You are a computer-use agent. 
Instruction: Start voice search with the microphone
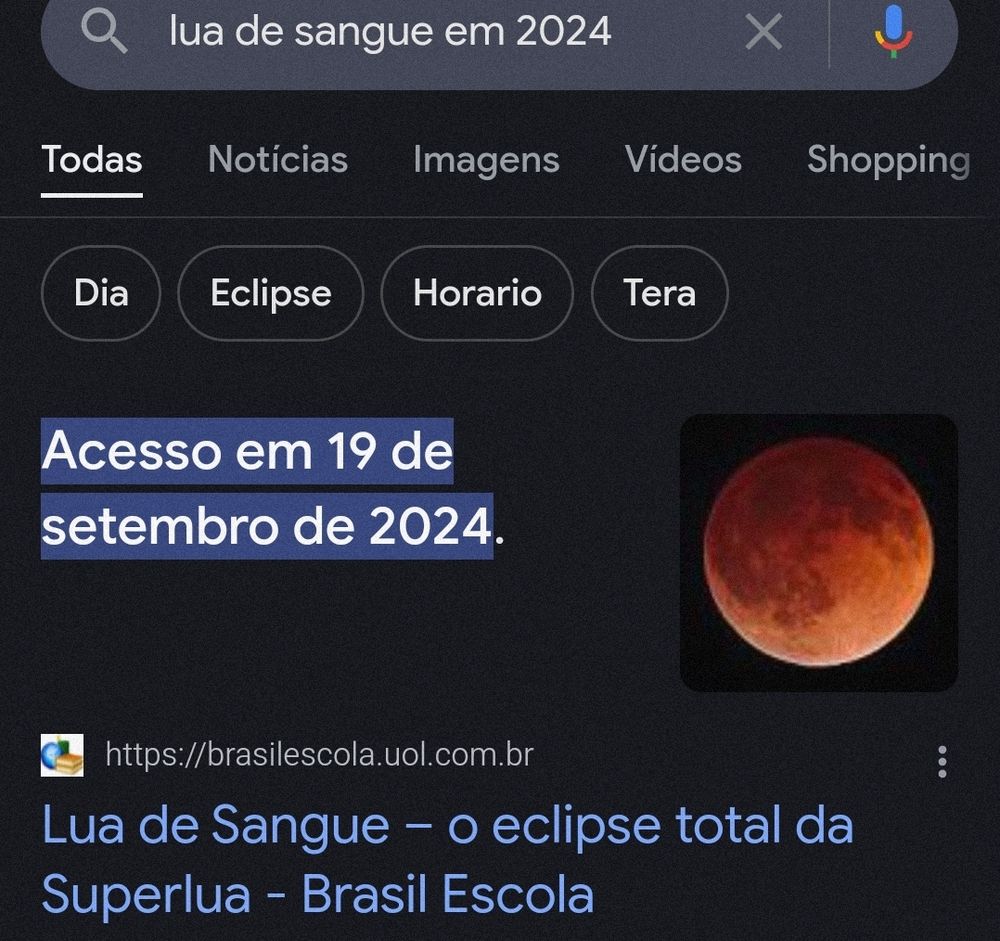[x=893, y=31]
